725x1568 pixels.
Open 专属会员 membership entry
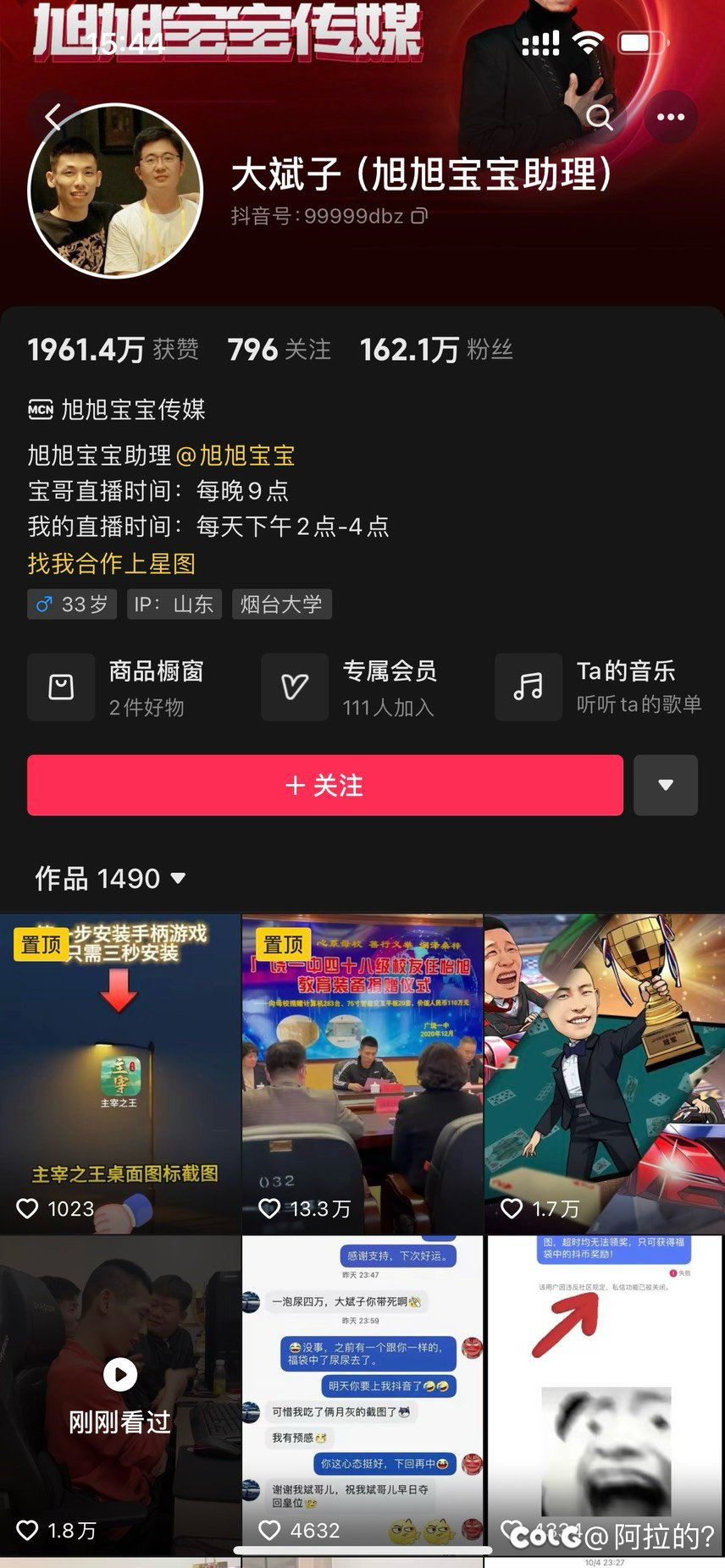tap(351, 687)
